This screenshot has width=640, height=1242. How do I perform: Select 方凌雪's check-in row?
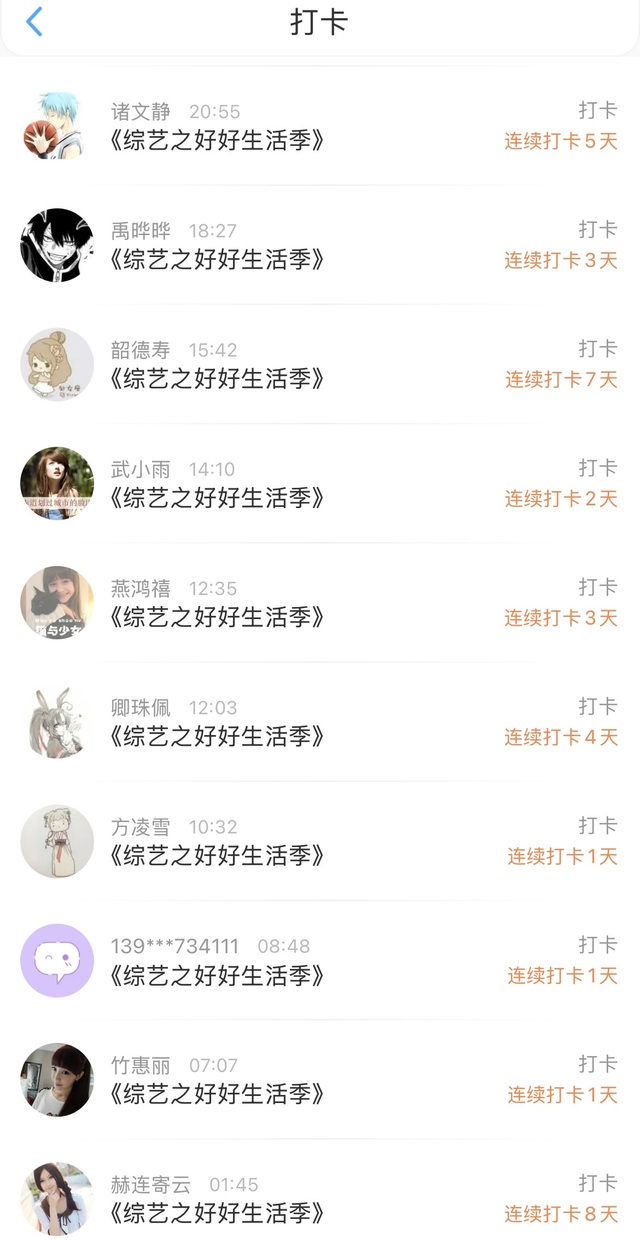[x=318, y=841]
